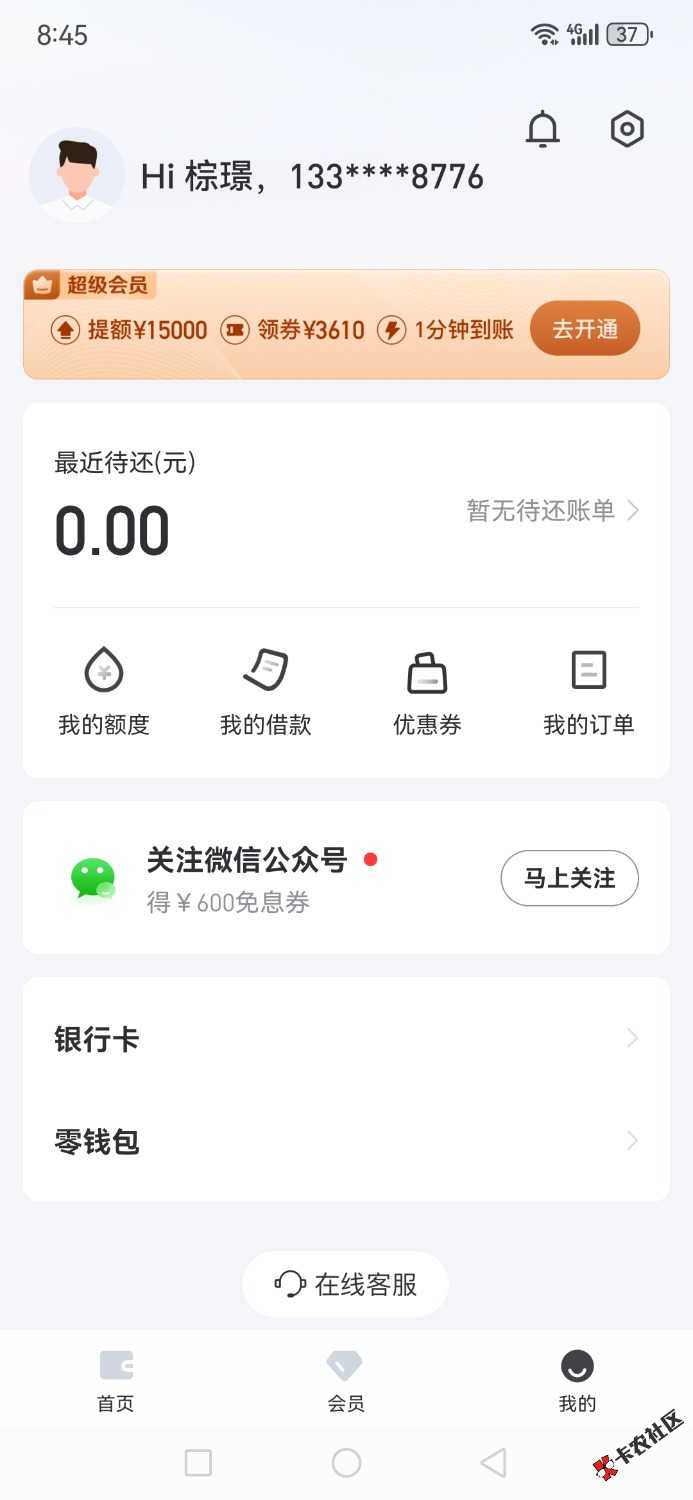Tap the system home circle button
Image resolution: width=693 pixels, height=1500 pixels.
coord(346,1463)
